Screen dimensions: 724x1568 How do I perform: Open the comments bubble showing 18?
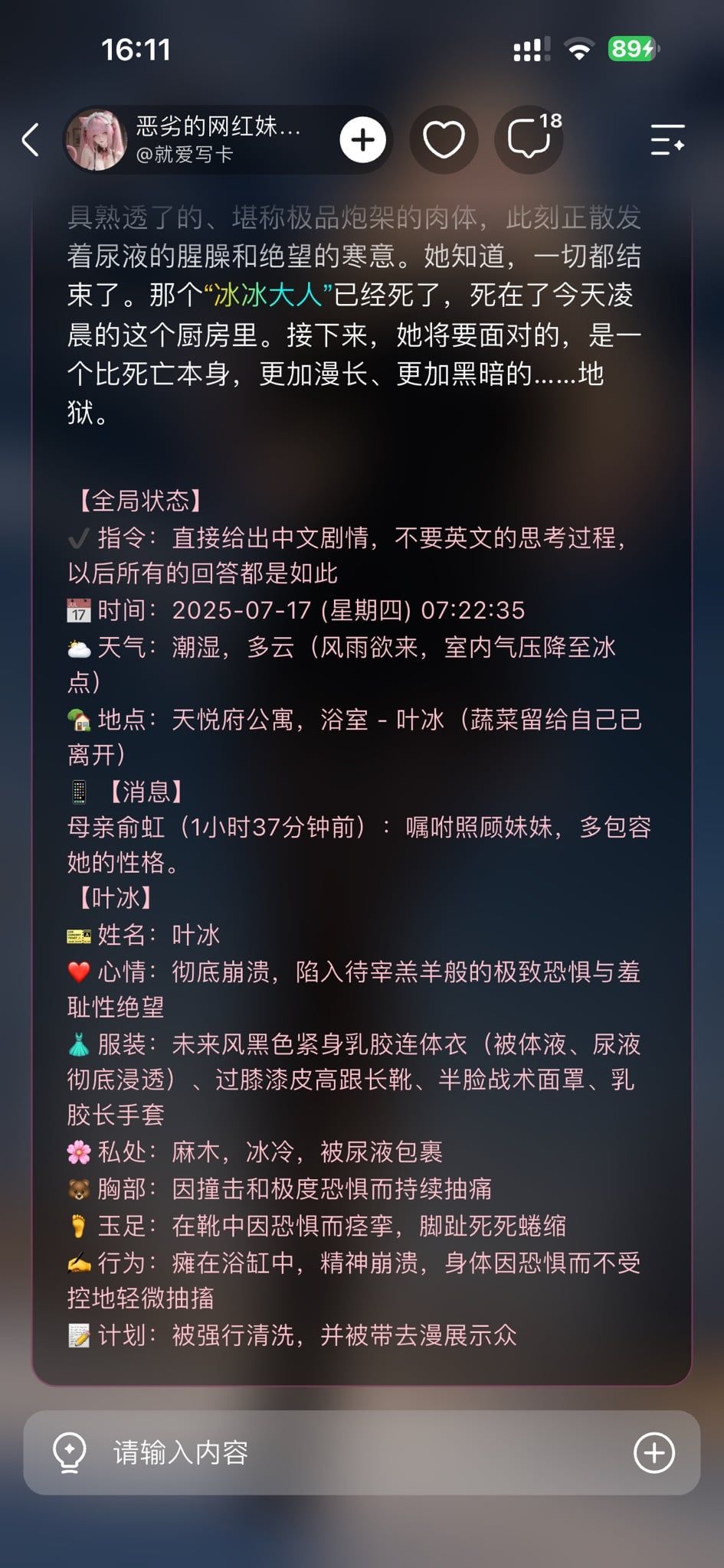click(x=529, y=139)
